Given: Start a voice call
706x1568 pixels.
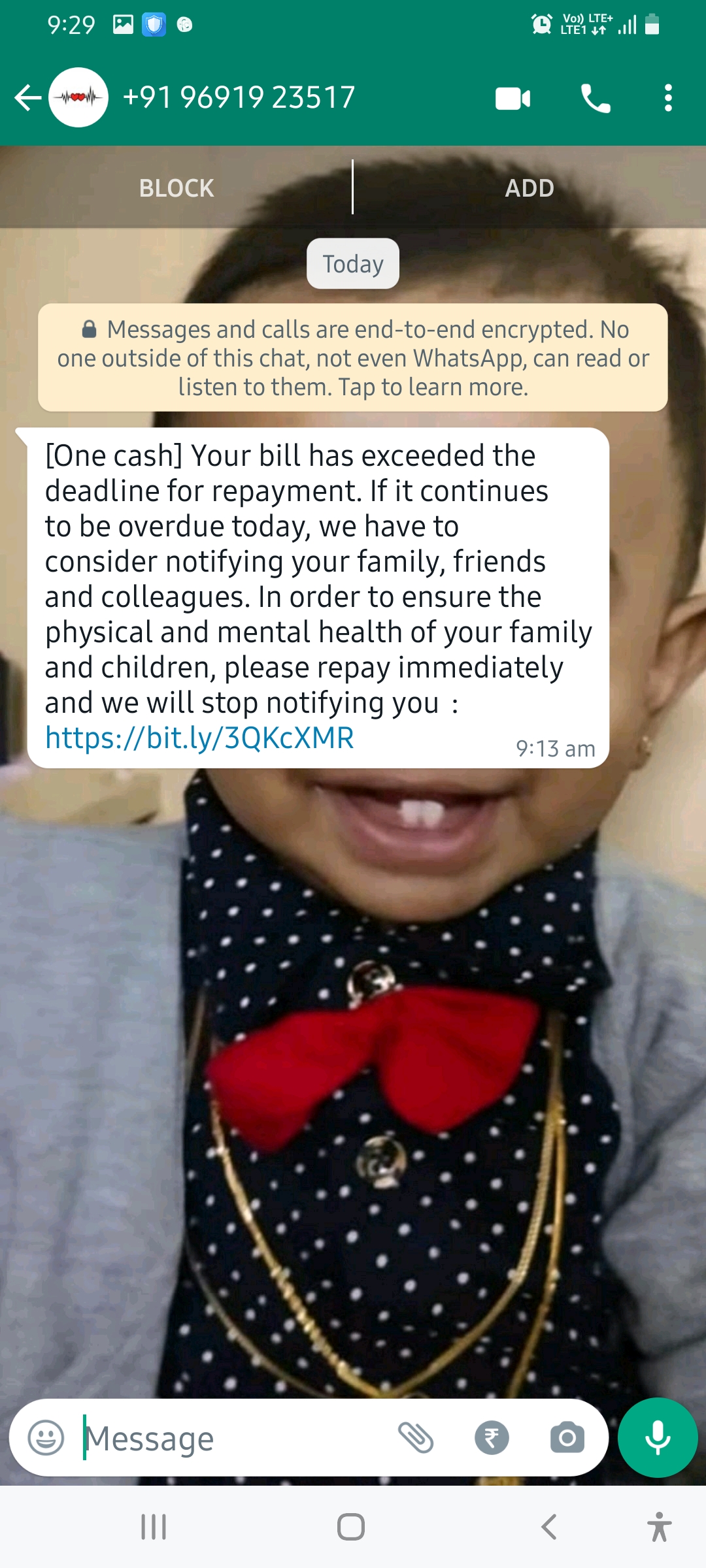Looking at the screenshot, I should pyautogui.click(x=596, y=98).
